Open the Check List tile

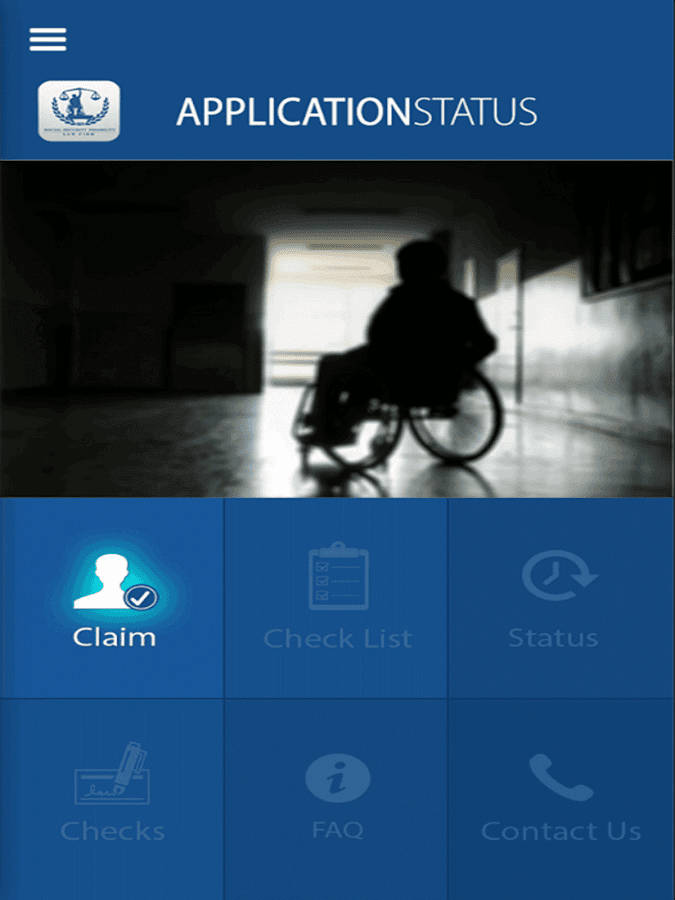pos(337,600)
